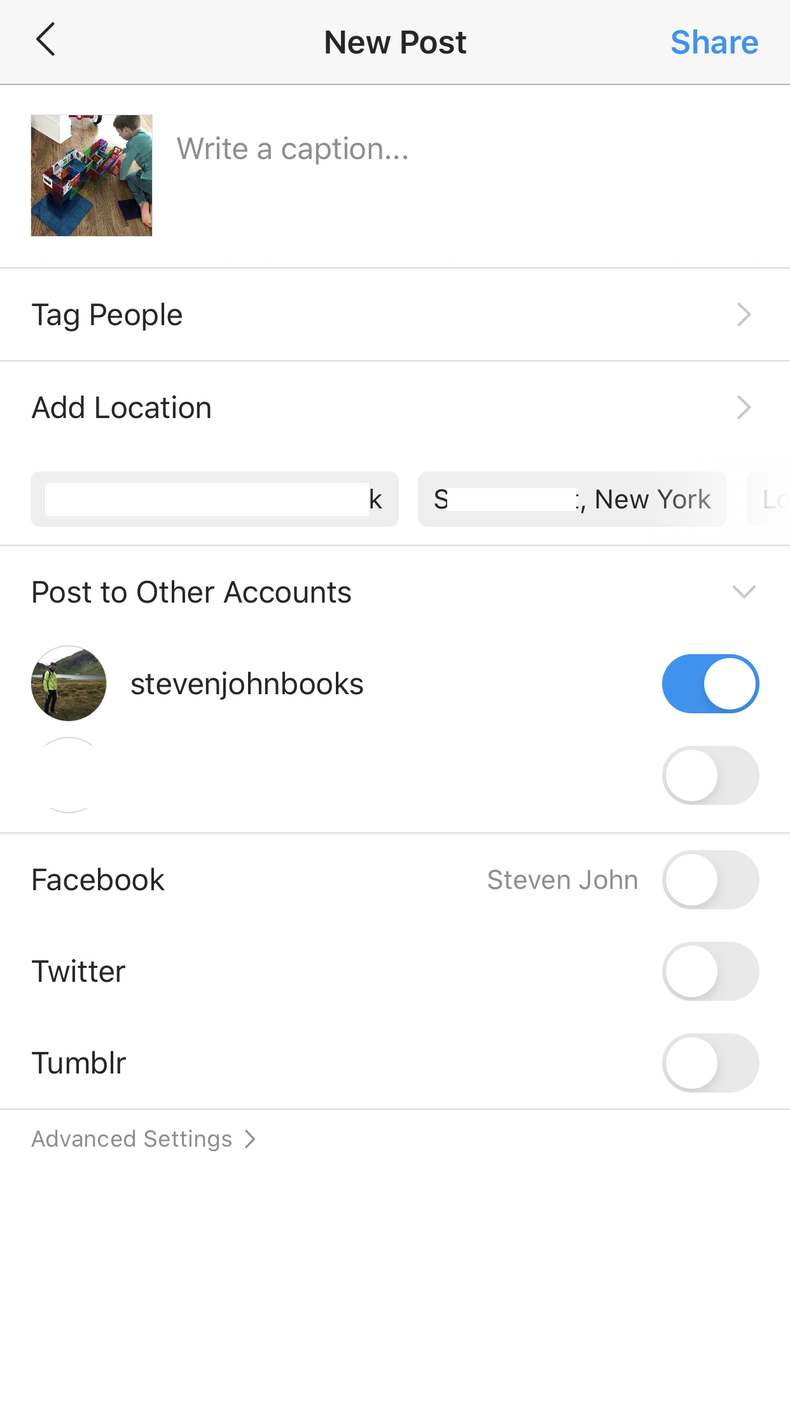Open the Tag People screen

[x=107, y=314]
